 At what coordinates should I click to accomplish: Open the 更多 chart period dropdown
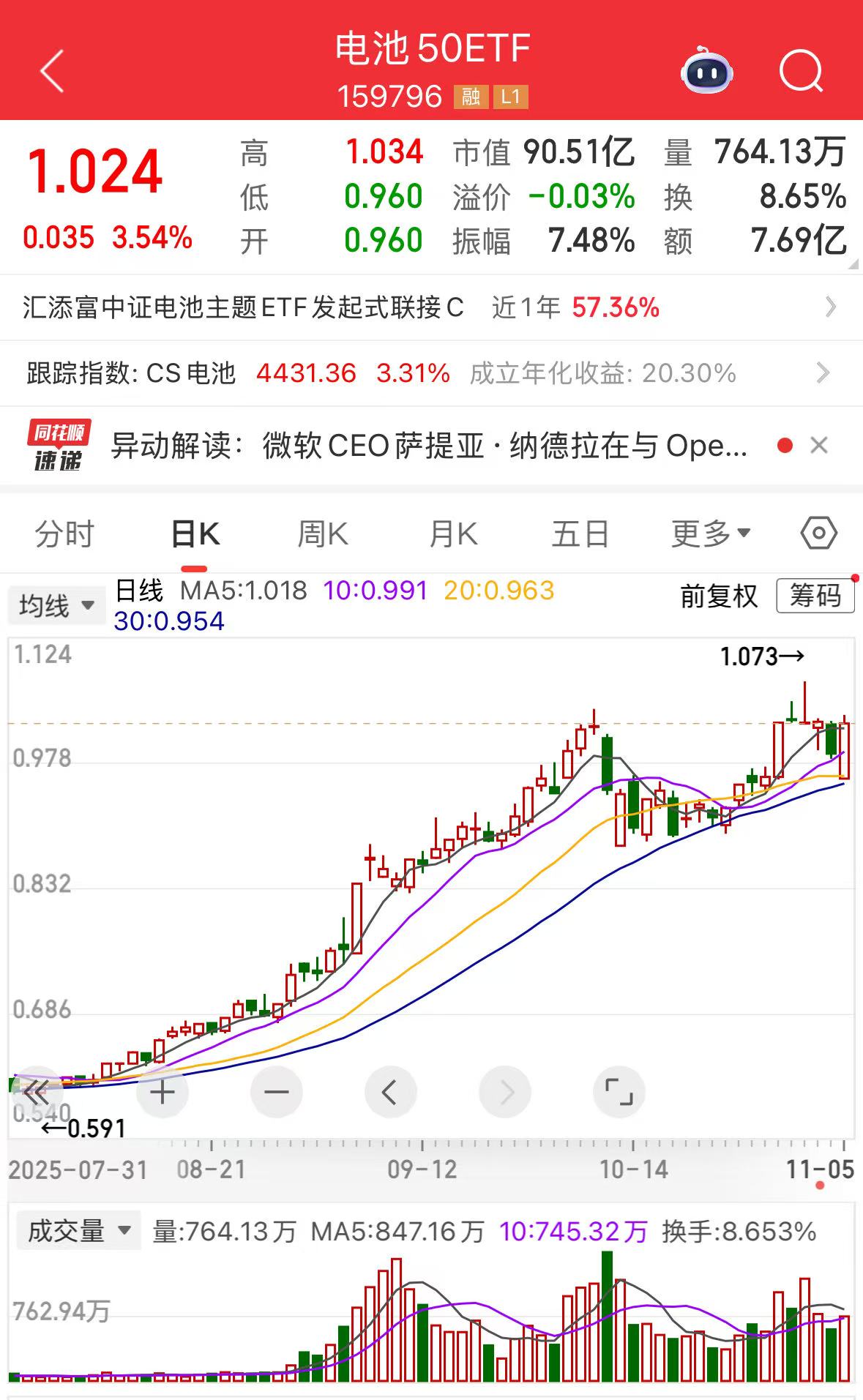(706, 534)
